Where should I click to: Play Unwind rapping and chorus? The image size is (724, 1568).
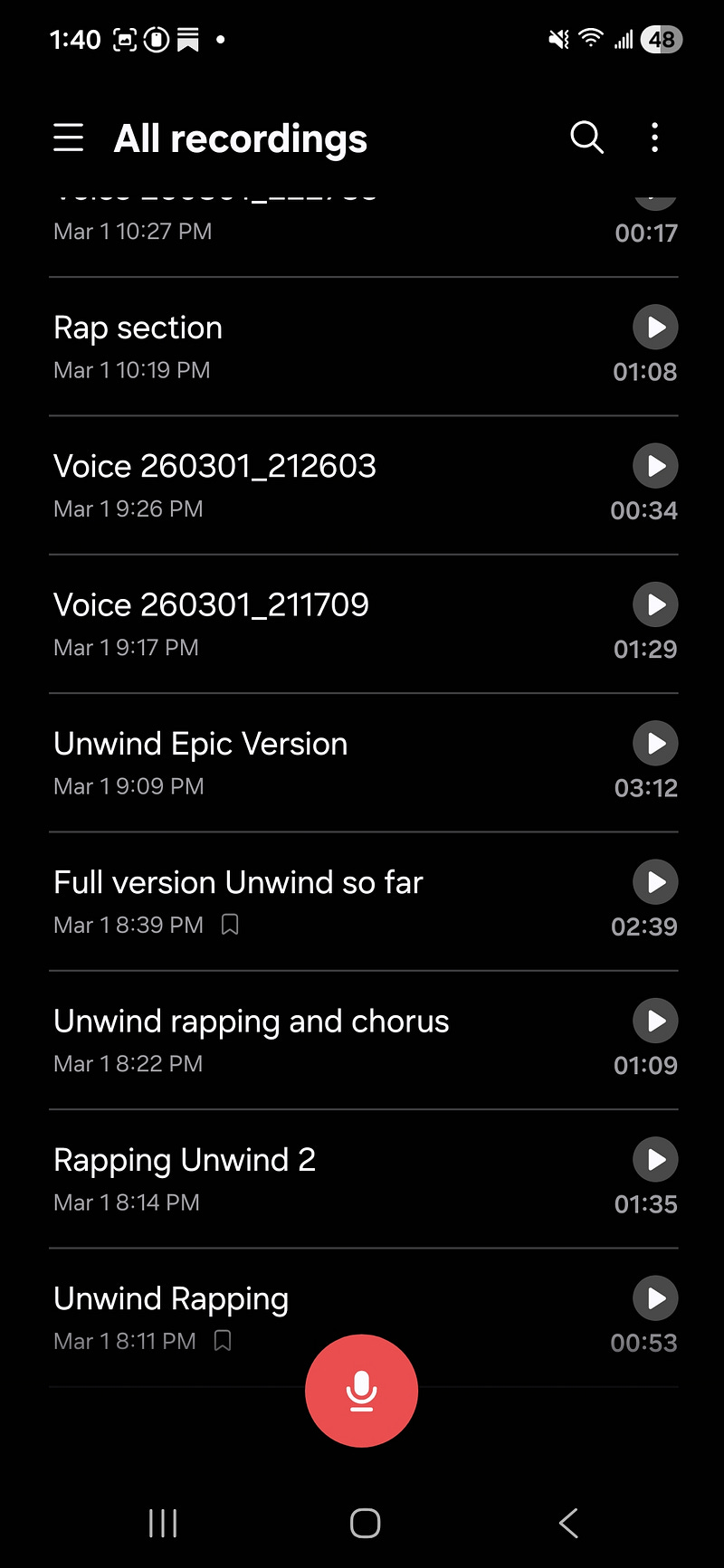coord(655,1021)
